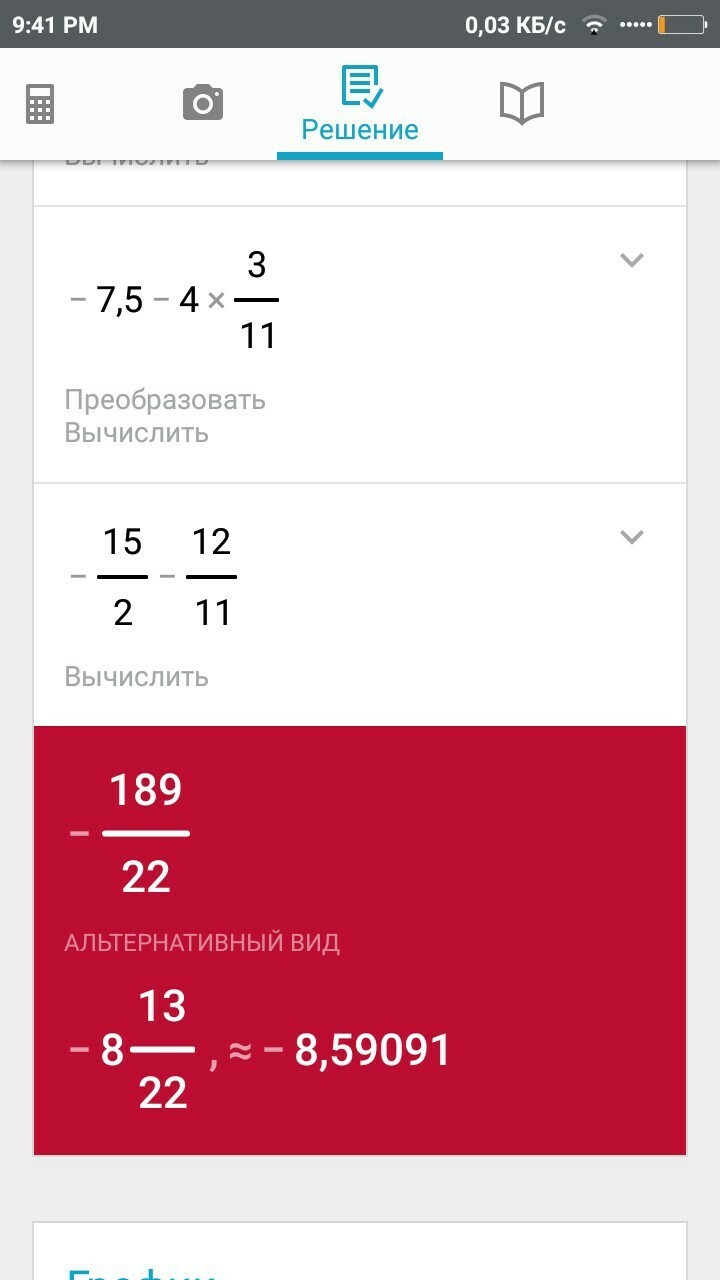Expand the −15/2 − 12/11 step
The height and width of the screenshot is (1280, 720).
(x=631, y=538)
